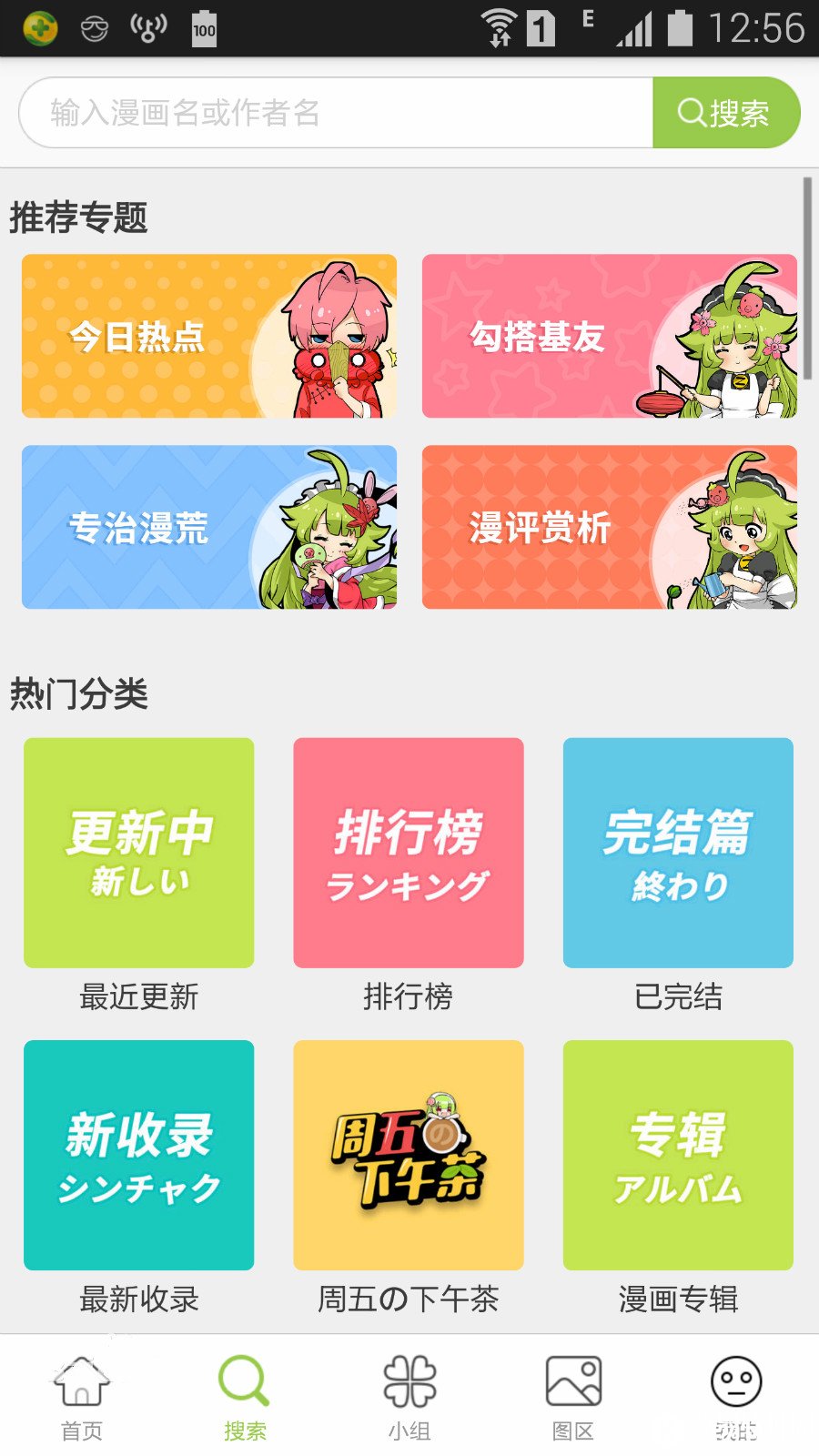Image resolution: width=819 pixels, height=1456 pixels.
Task: Open the profile tab with face icon
Action: (x=736, y=1399)
